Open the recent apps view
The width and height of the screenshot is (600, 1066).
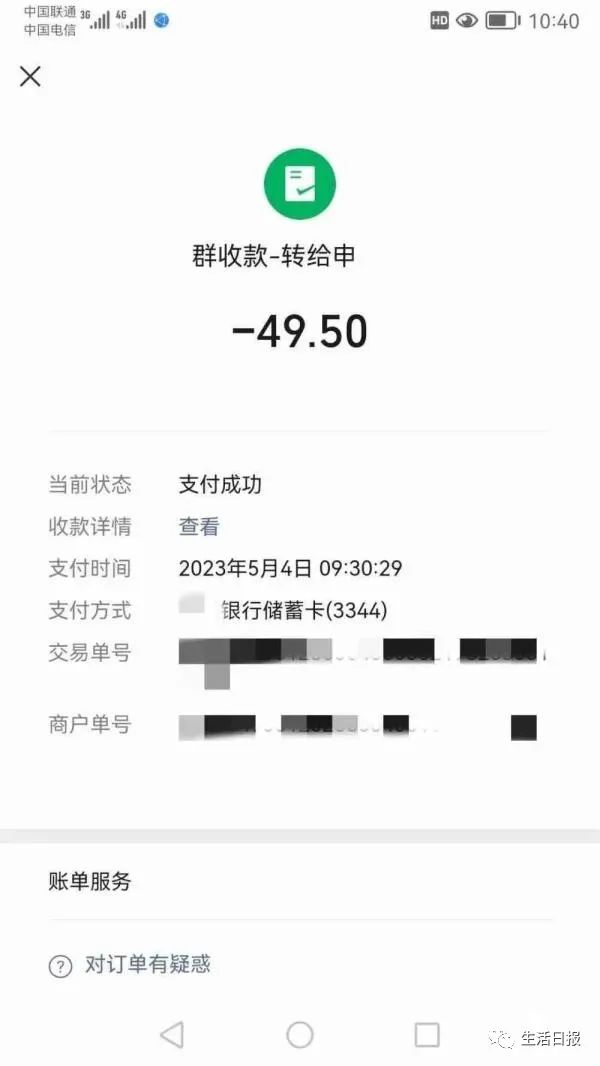pos(427,1035)
